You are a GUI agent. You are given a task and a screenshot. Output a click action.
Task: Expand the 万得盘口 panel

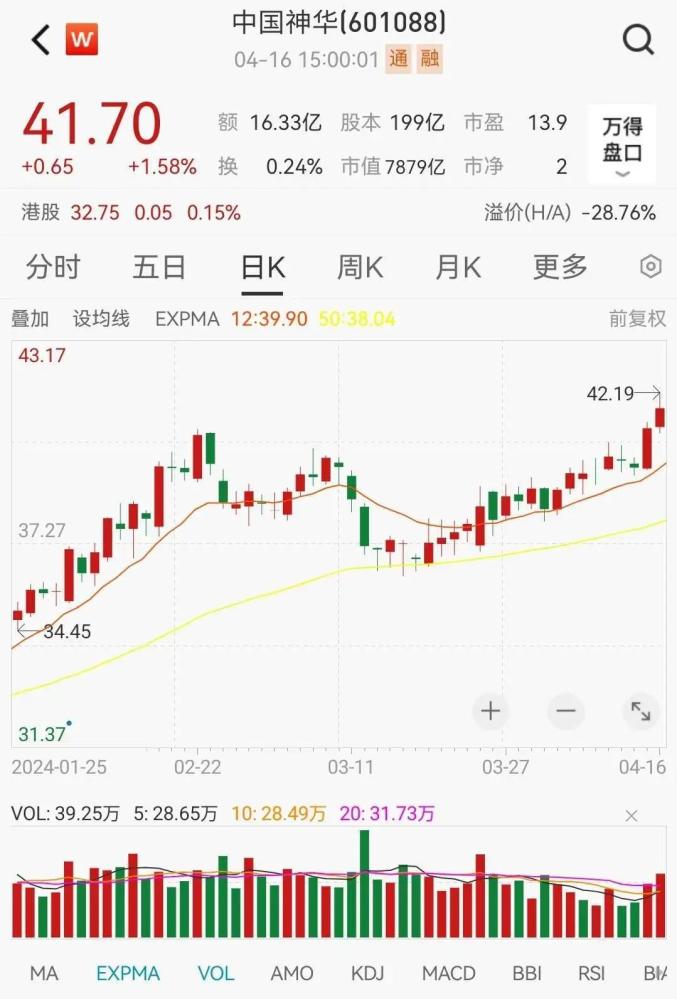[x=622, y=145]
